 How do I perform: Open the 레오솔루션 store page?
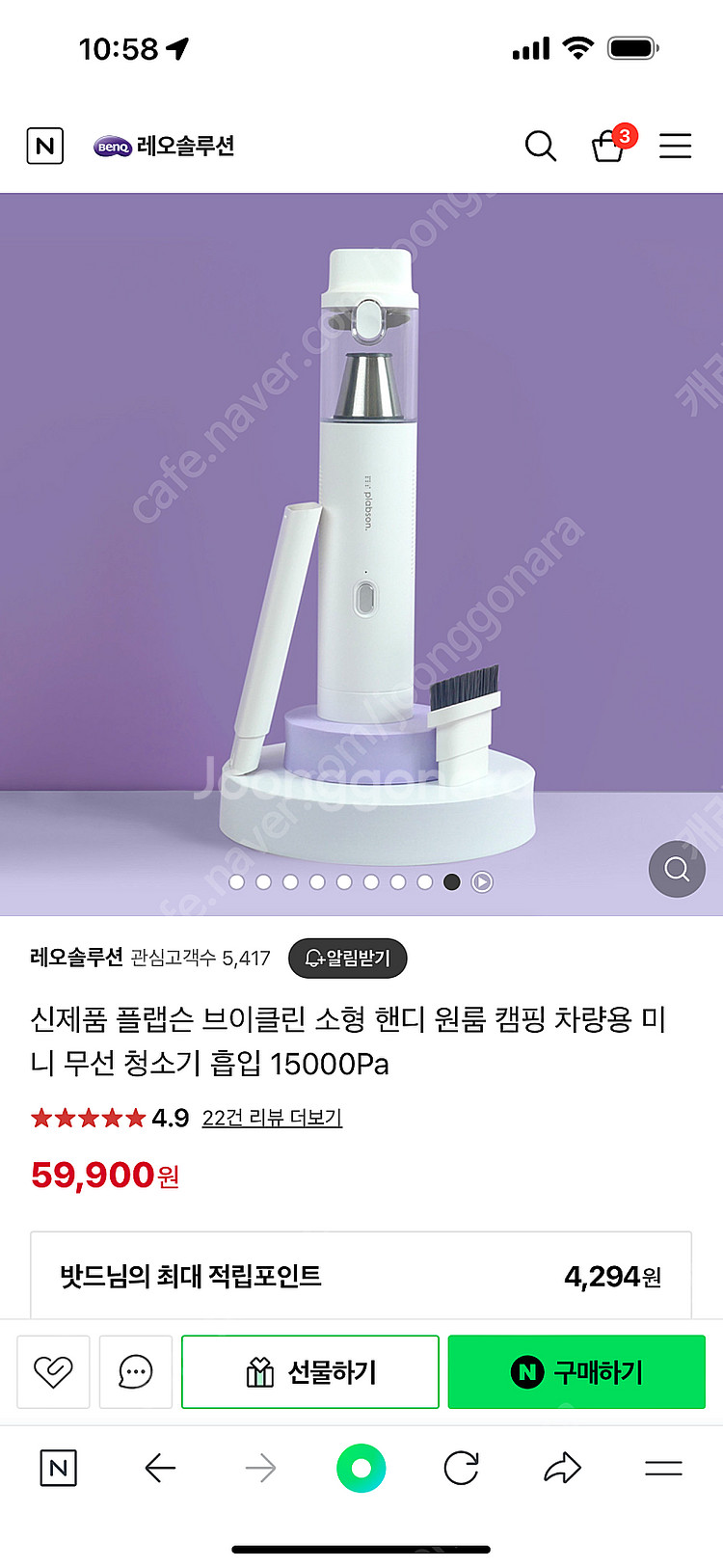tap(165, 147)
